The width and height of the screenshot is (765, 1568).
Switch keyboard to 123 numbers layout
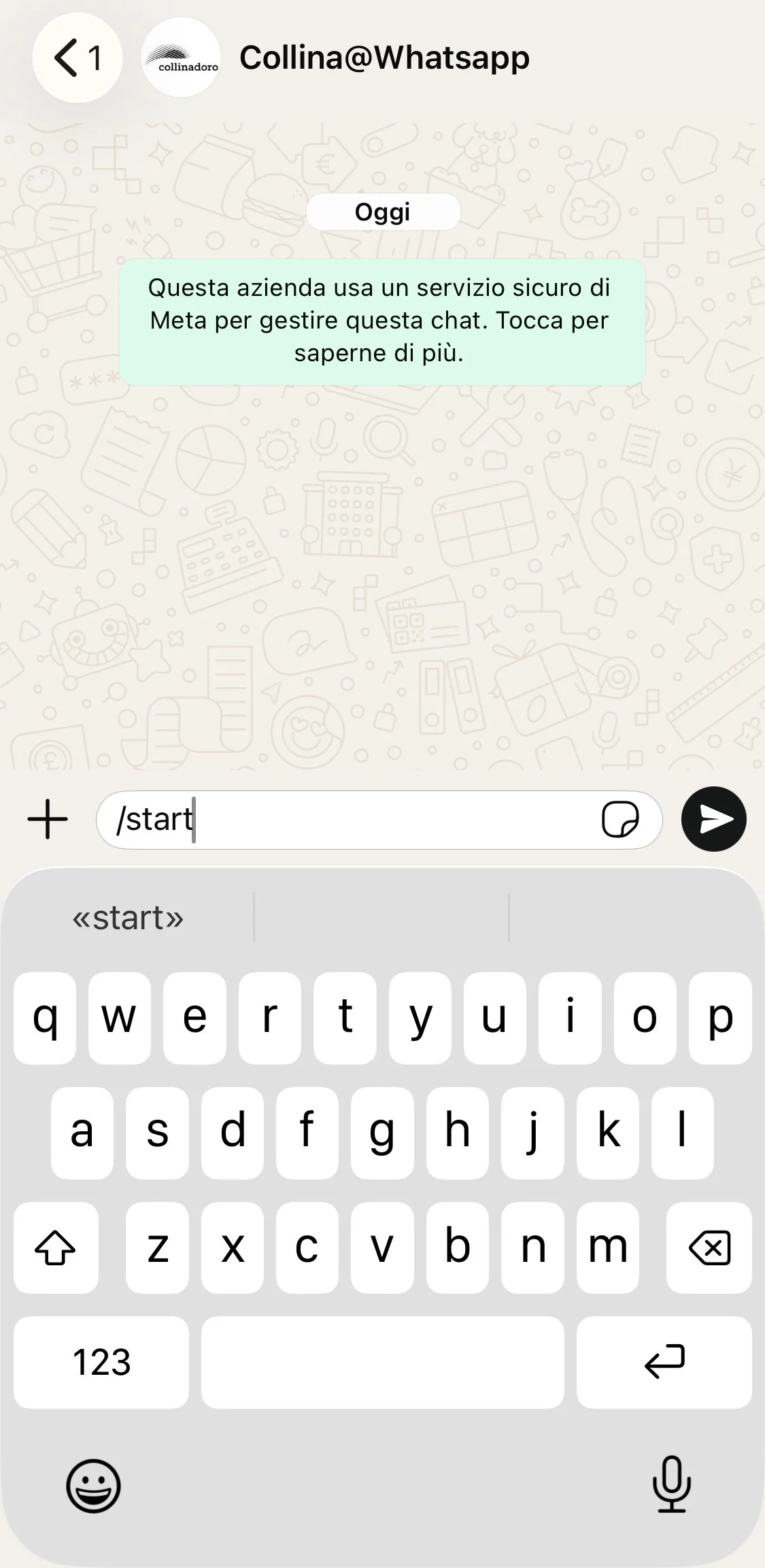coord(101,1362)
